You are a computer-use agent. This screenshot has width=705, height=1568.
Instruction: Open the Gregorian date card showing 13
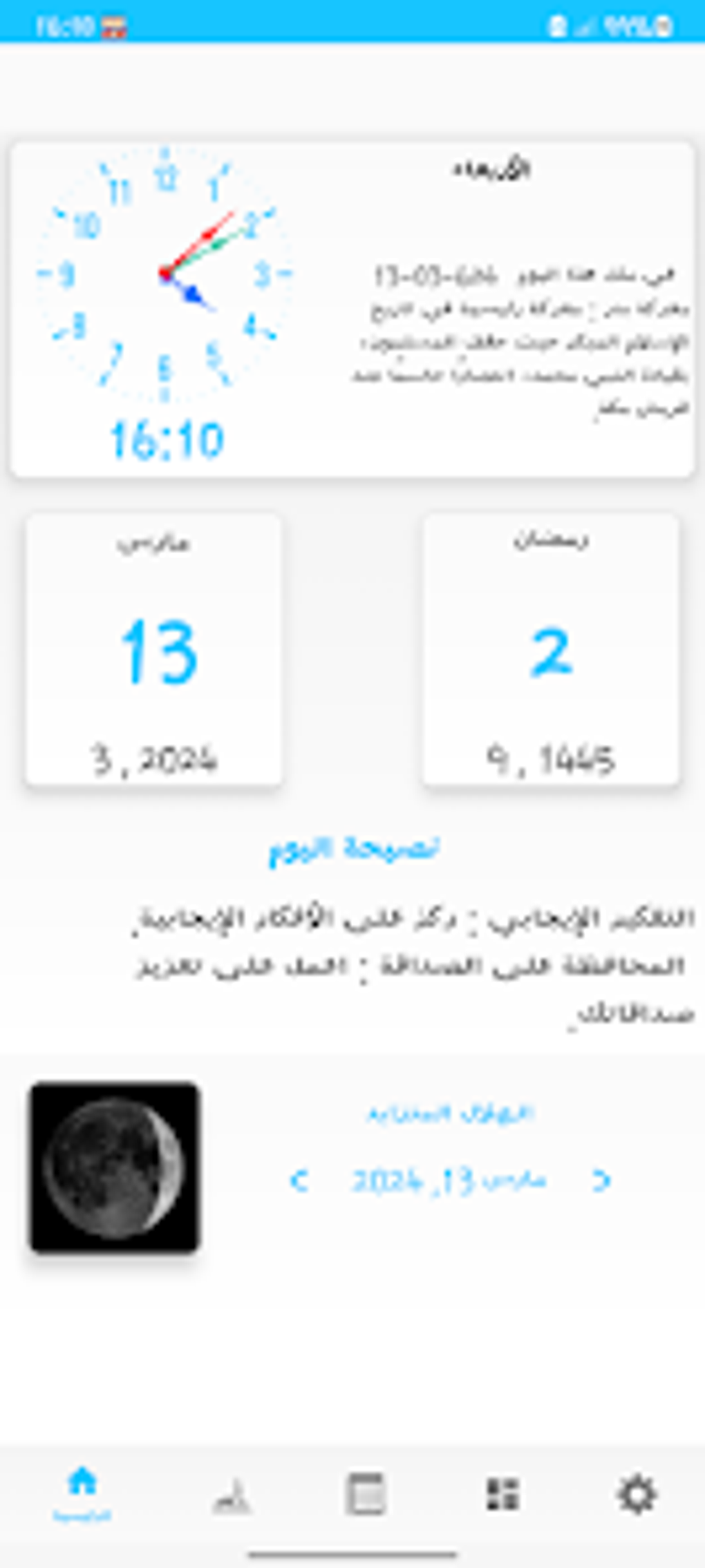pos(154,649)
